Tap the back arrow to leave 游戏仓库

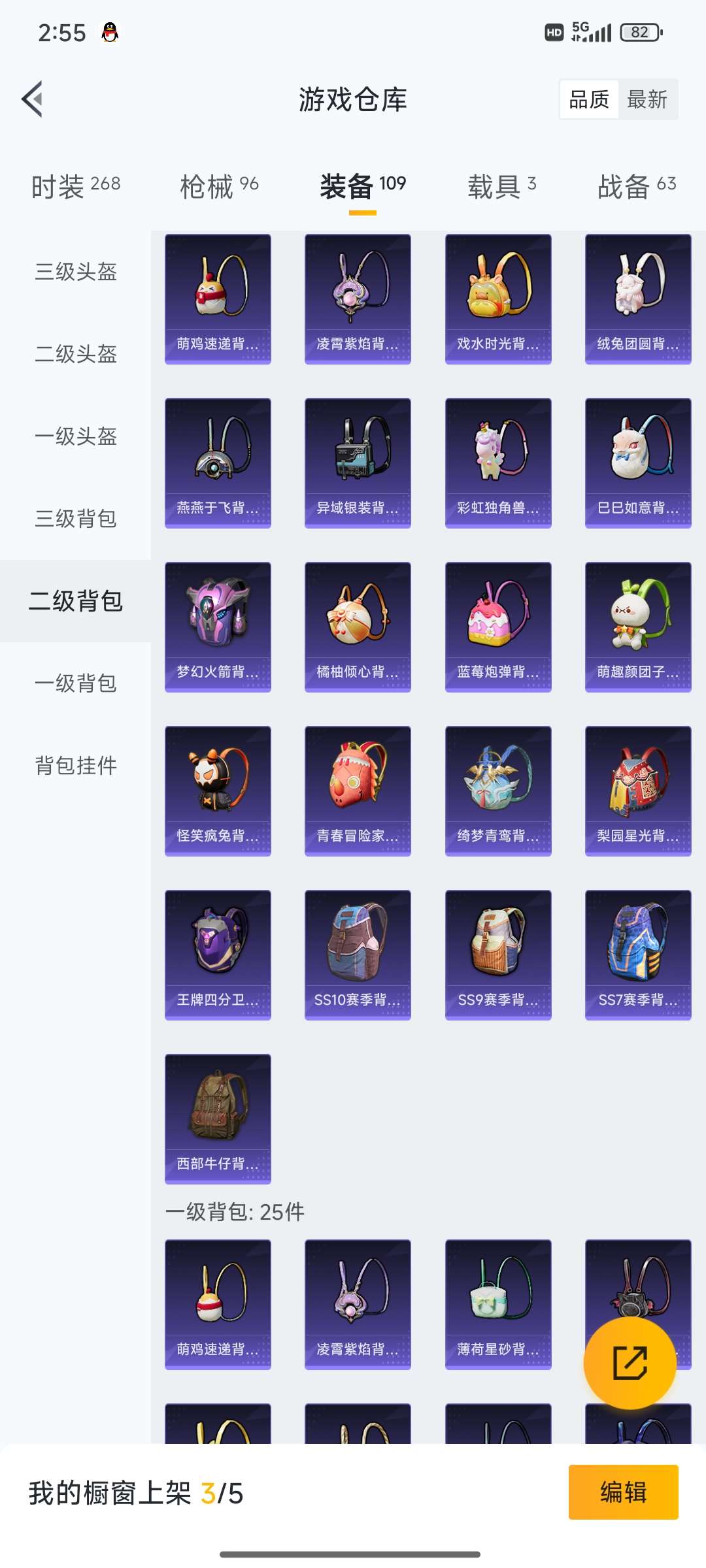[x=34, y=98]
